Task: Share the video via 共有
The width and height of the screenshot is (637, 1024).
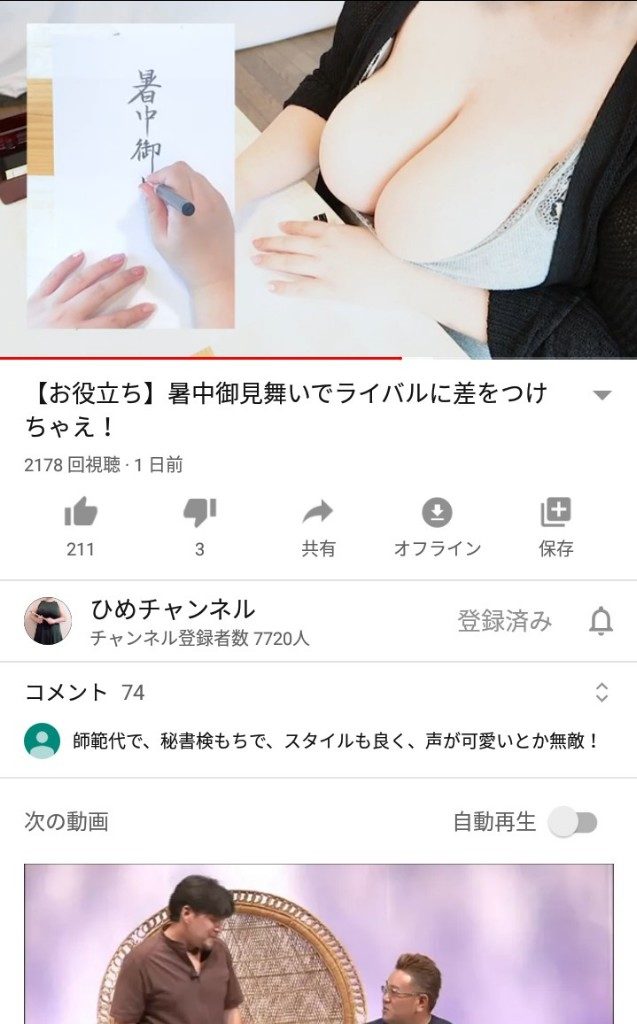Action: [x=318, y=514]
